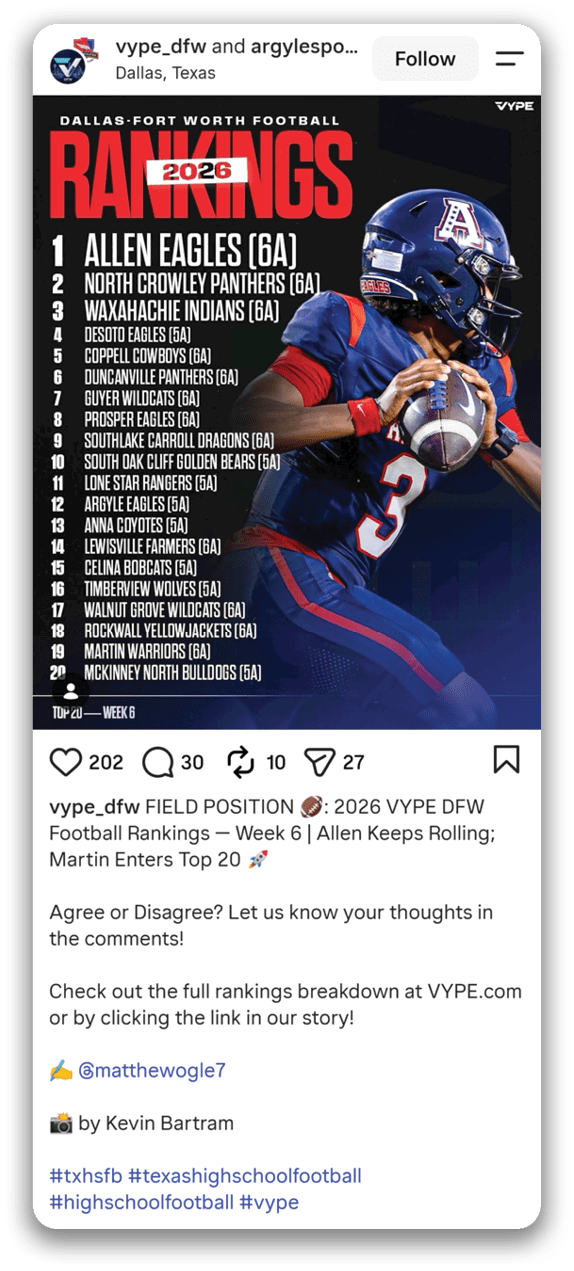
Task: Open the #texashighschoolfootball hashtag
Action: [x=245, y=1176]
